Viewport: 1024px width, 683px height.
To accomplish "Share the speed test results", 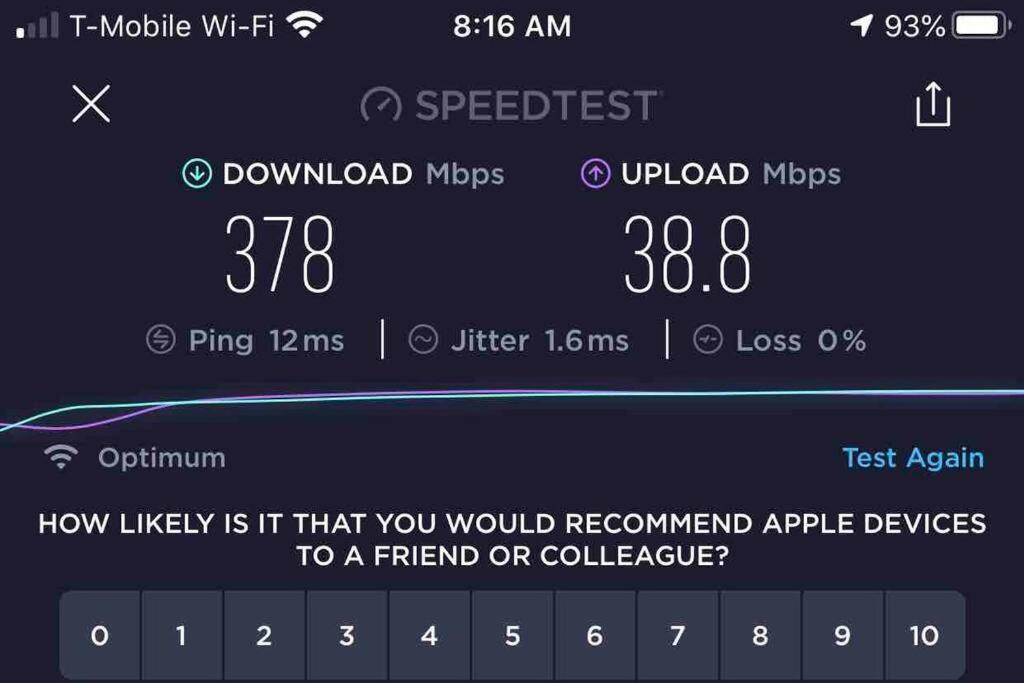I will pos(933,105).
